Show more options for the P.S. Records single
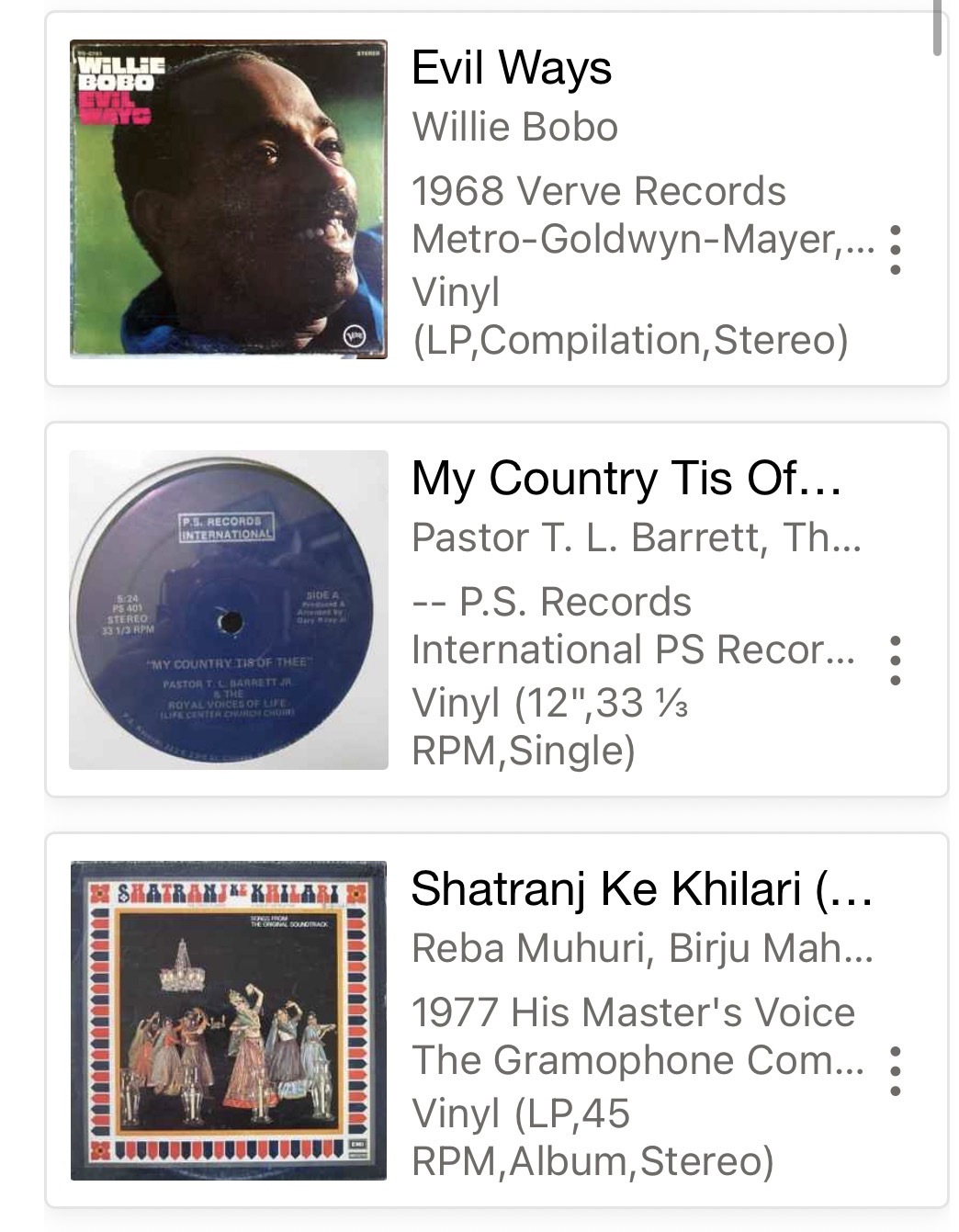Viewport: 959px width, 1232px height. [x=896, y=660]
